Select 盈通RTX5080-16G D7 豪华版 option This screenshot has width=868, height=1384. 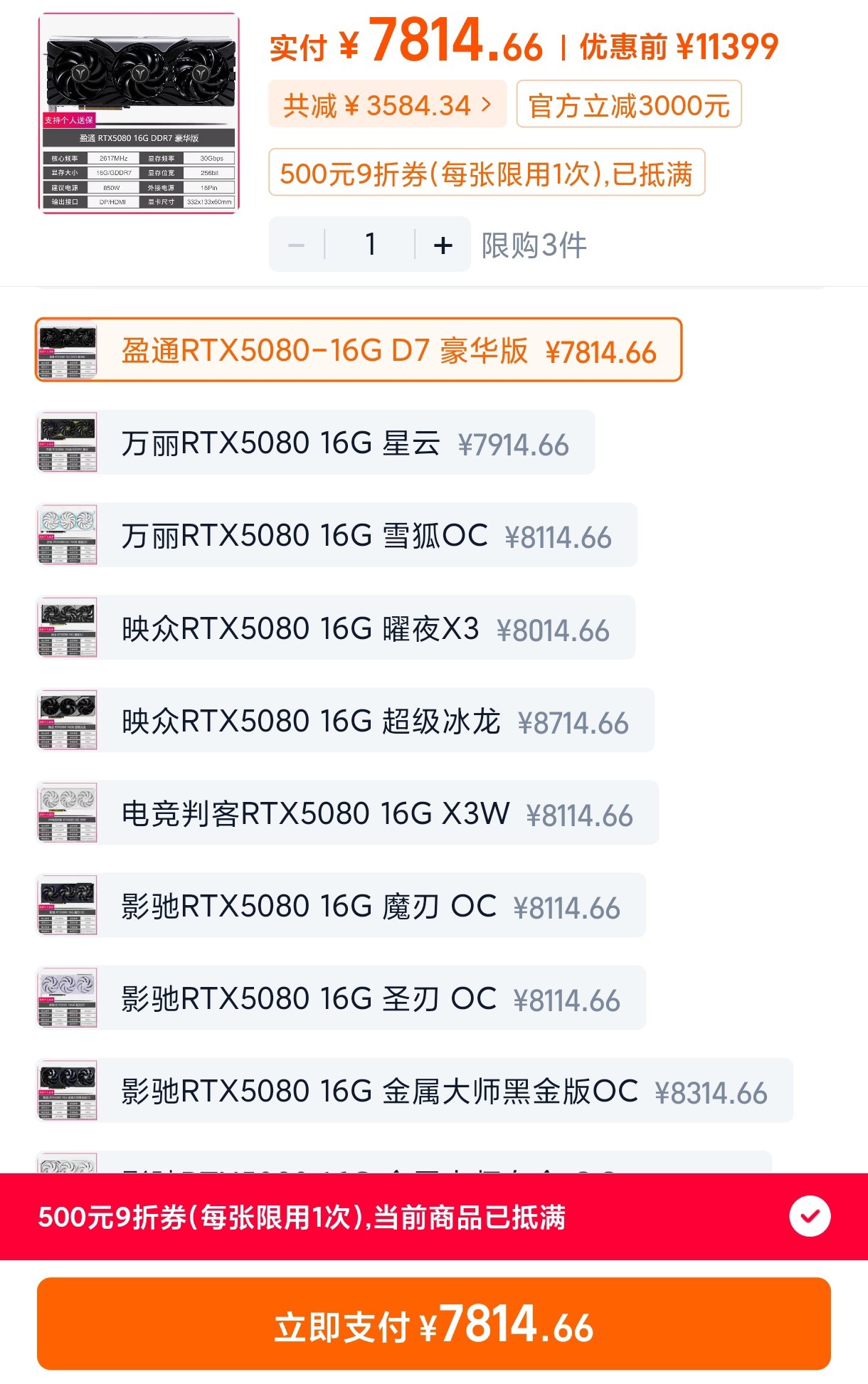click(359, 350)
